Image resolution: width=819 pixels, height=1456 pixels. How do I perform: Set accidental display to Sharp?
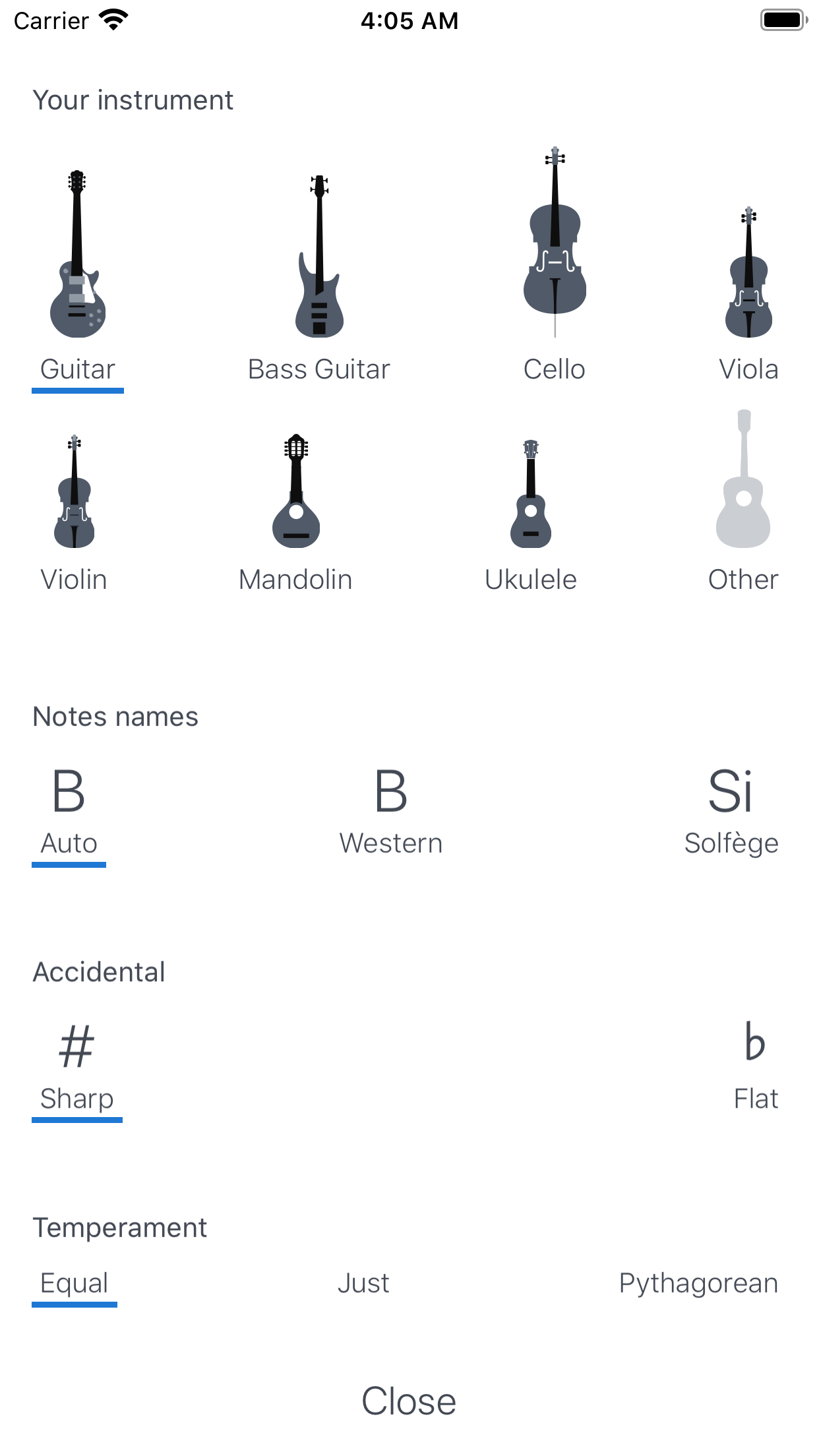[x=77, y=1068]
